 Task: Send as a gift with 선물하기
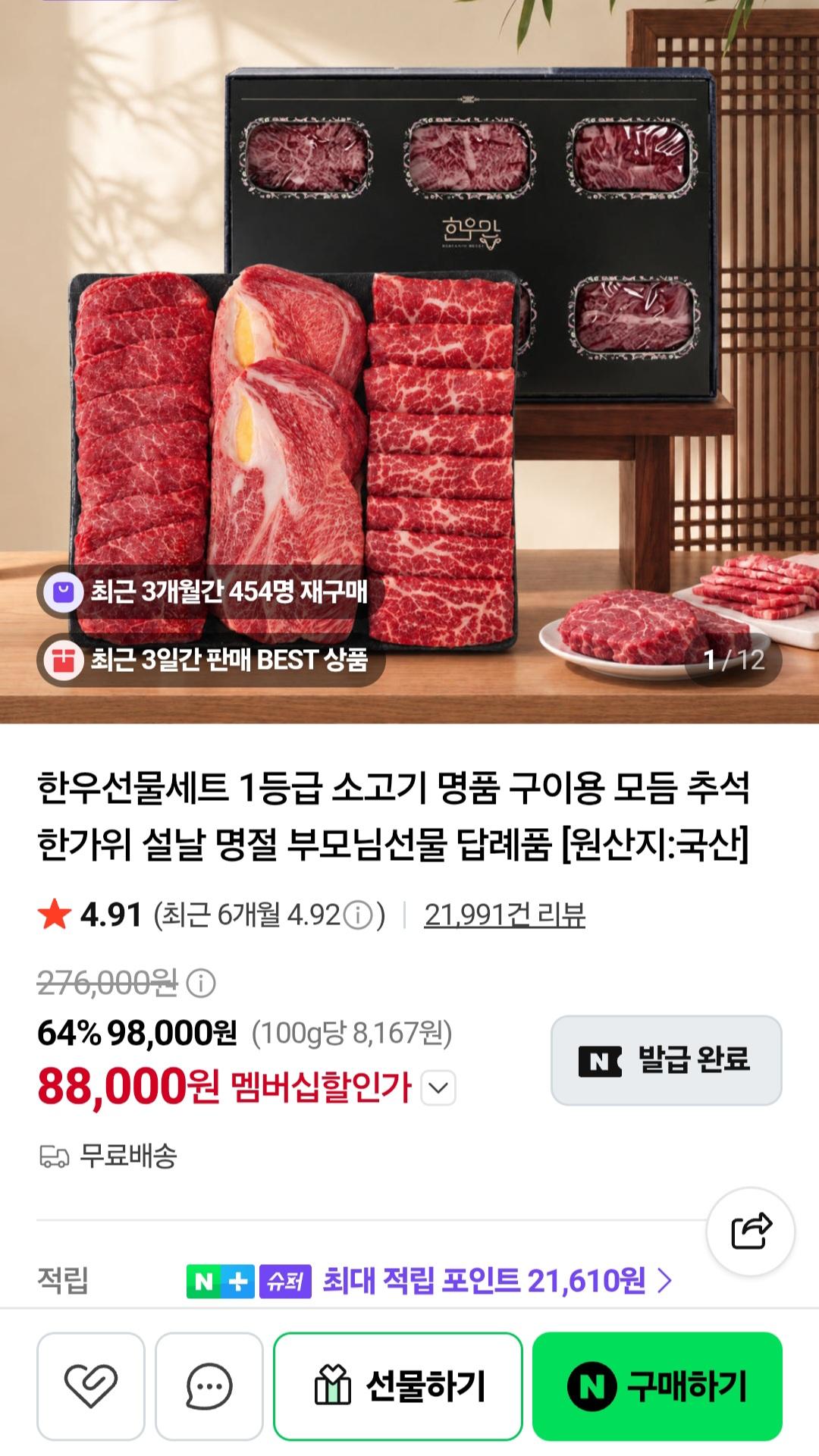(398, 1386)
